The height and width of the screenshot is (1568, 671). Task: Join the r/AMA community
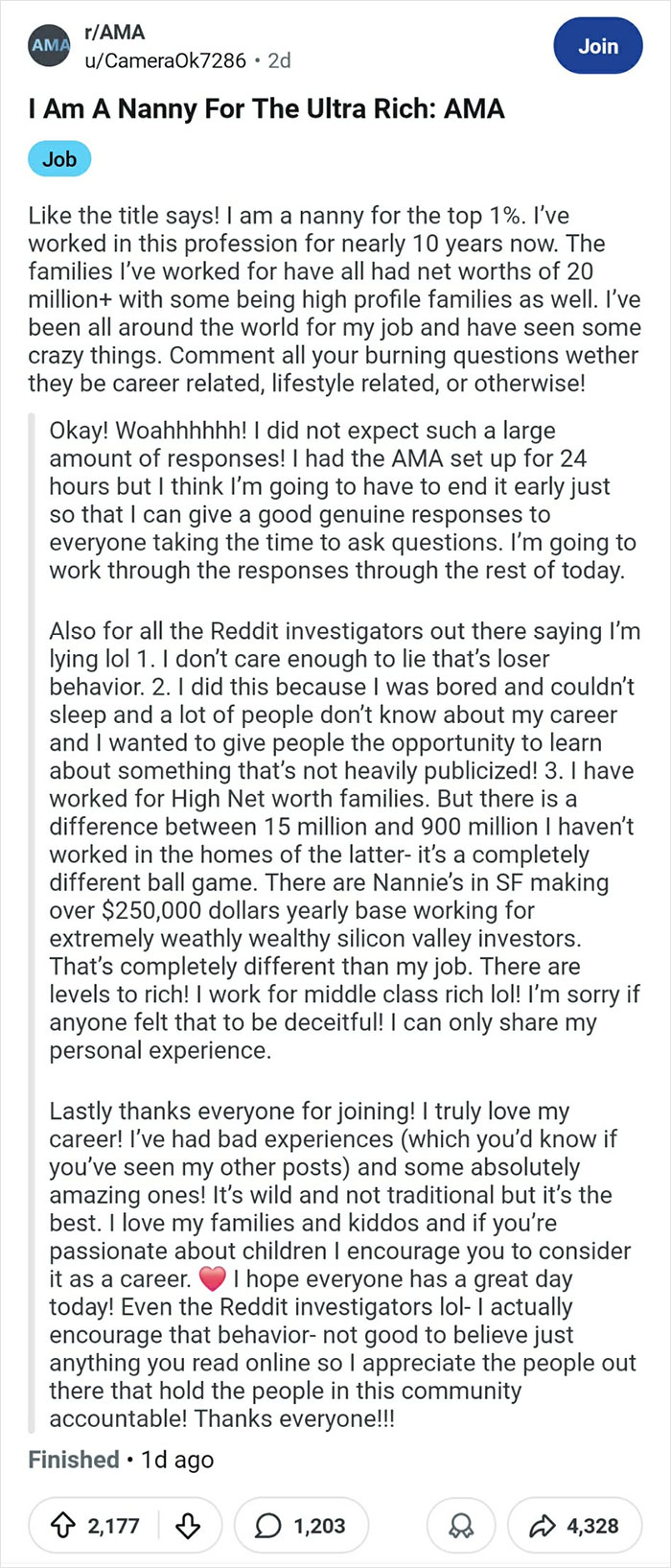pyautogui.click(x=598, y=46)
